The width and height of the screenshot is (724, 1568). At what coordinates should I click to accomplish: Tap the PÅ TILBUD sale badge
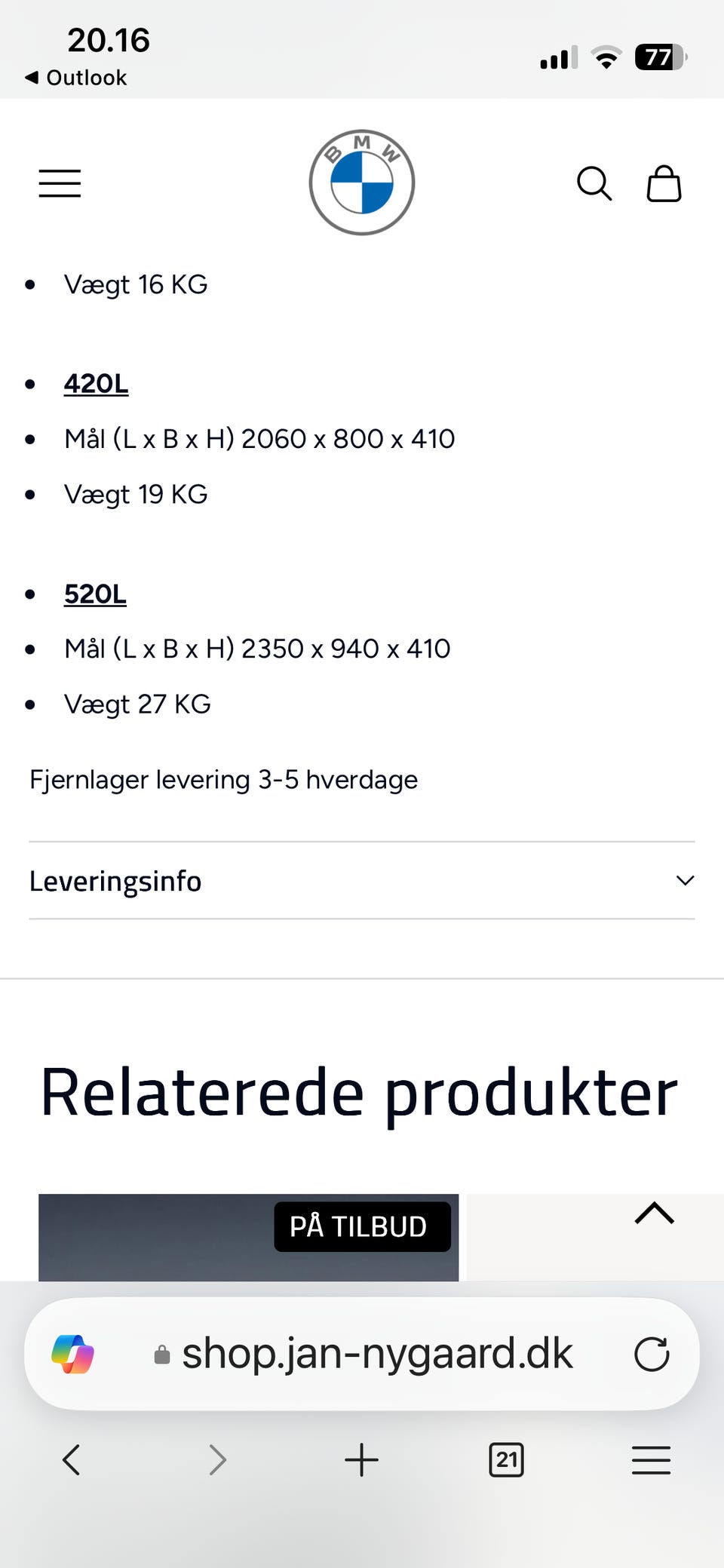(x=362, y=1226)
